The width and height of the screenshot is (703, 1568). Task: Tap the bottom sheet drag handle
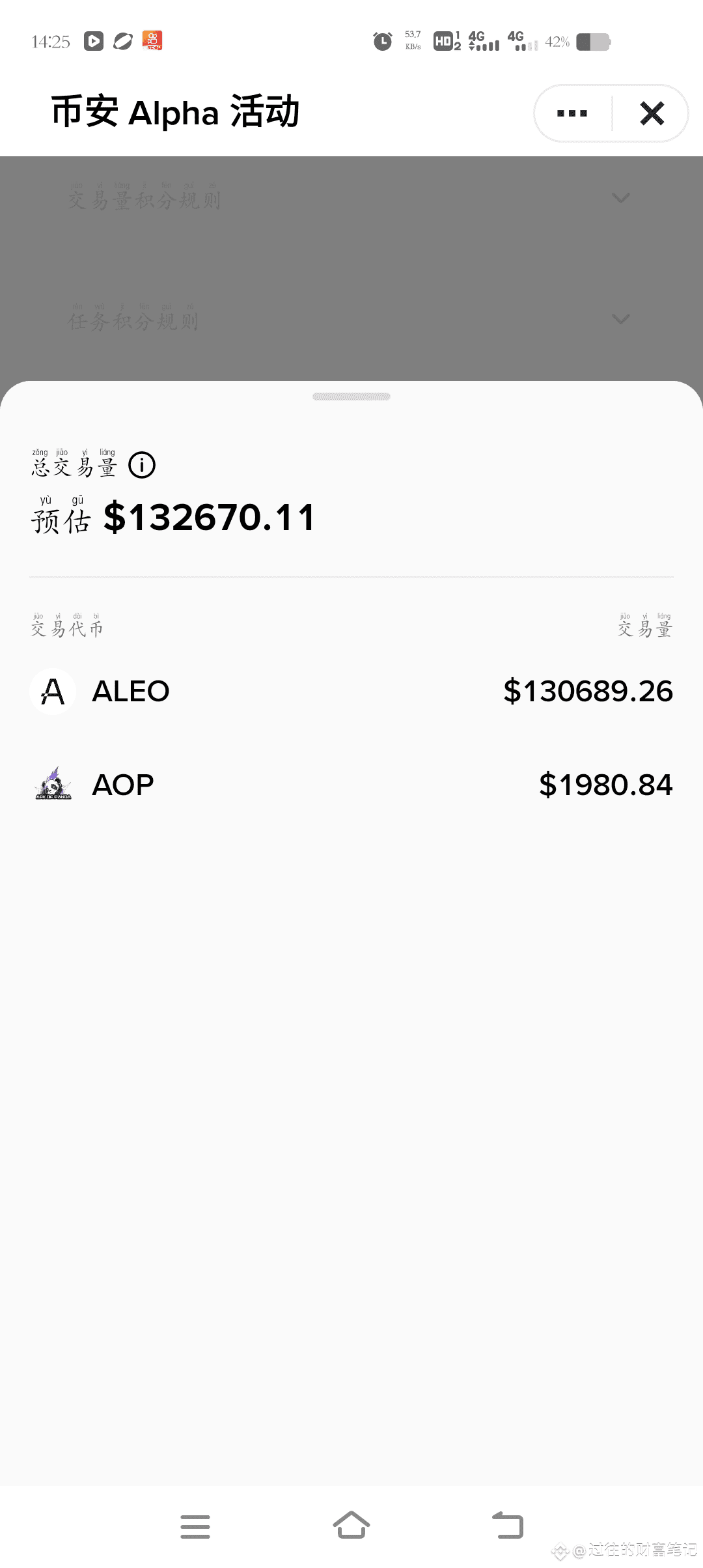pos(351,397)
